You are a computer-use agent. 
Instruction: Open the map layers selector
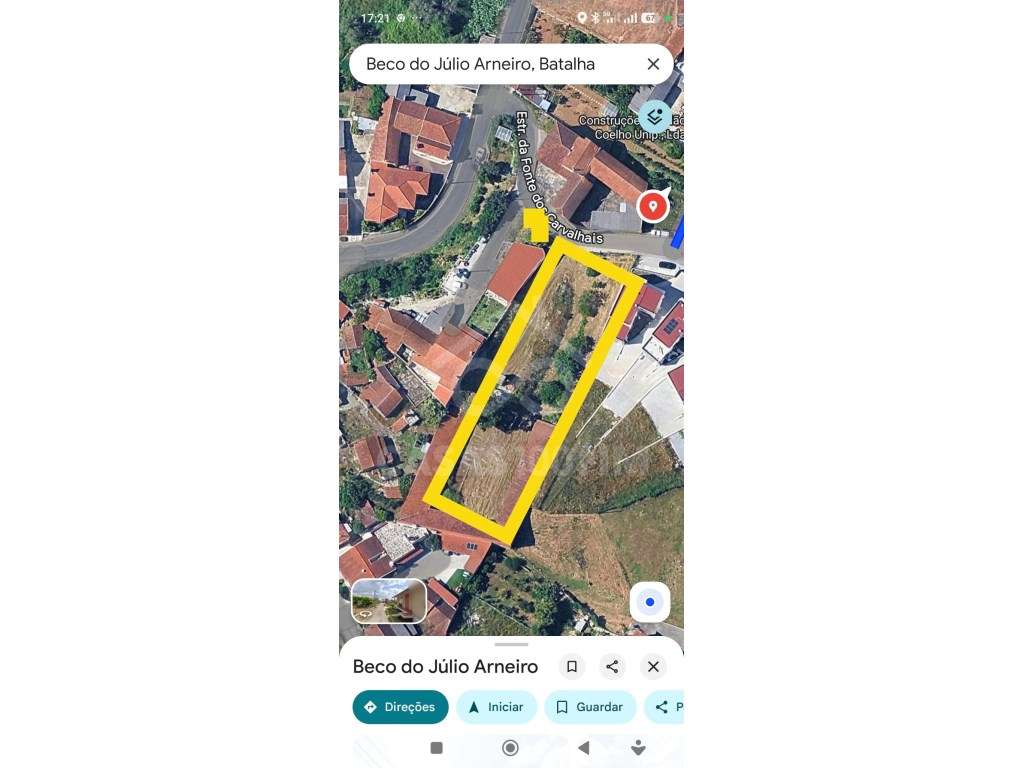point(655,117)
